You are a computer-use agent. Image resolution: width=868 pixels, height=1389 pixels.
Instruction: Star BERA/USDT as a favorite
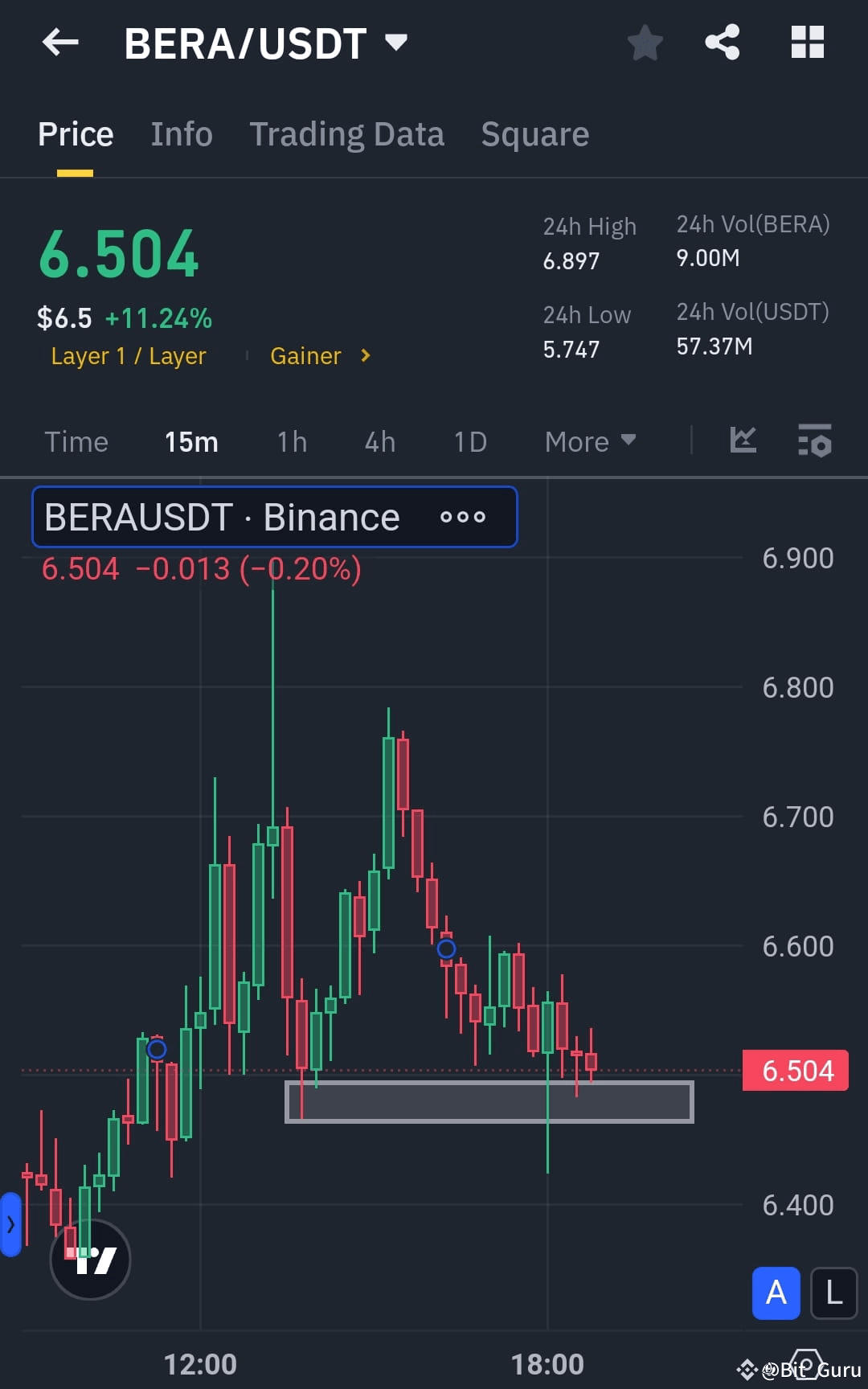645,43
